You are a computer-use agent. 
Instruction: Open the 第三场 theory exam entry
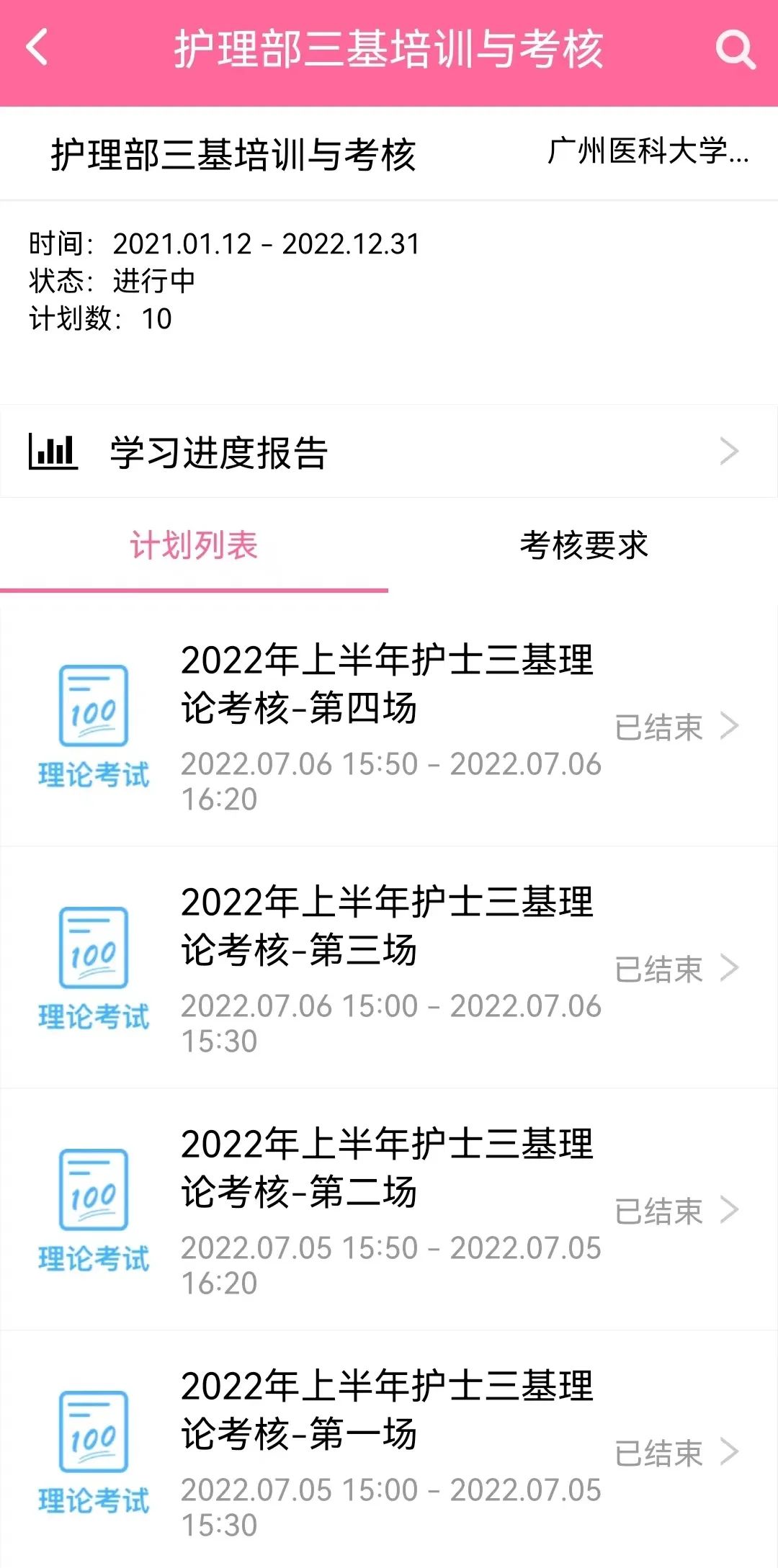tap(389, 968)
